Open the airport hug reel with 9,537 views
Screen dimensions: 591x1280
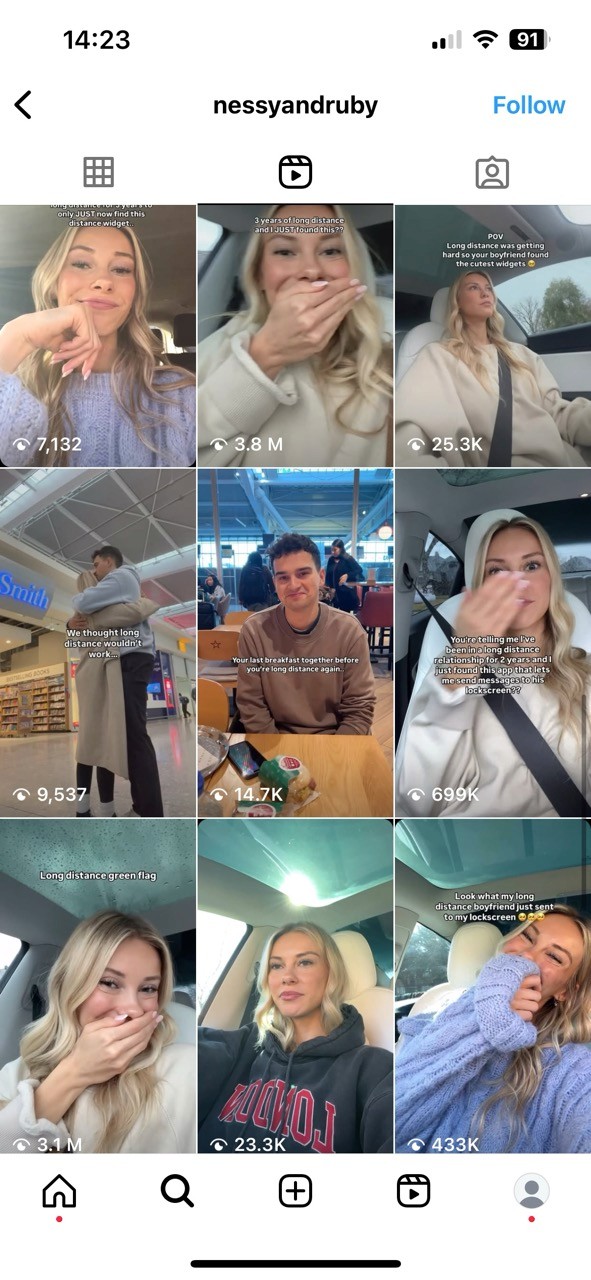(98, 644)
